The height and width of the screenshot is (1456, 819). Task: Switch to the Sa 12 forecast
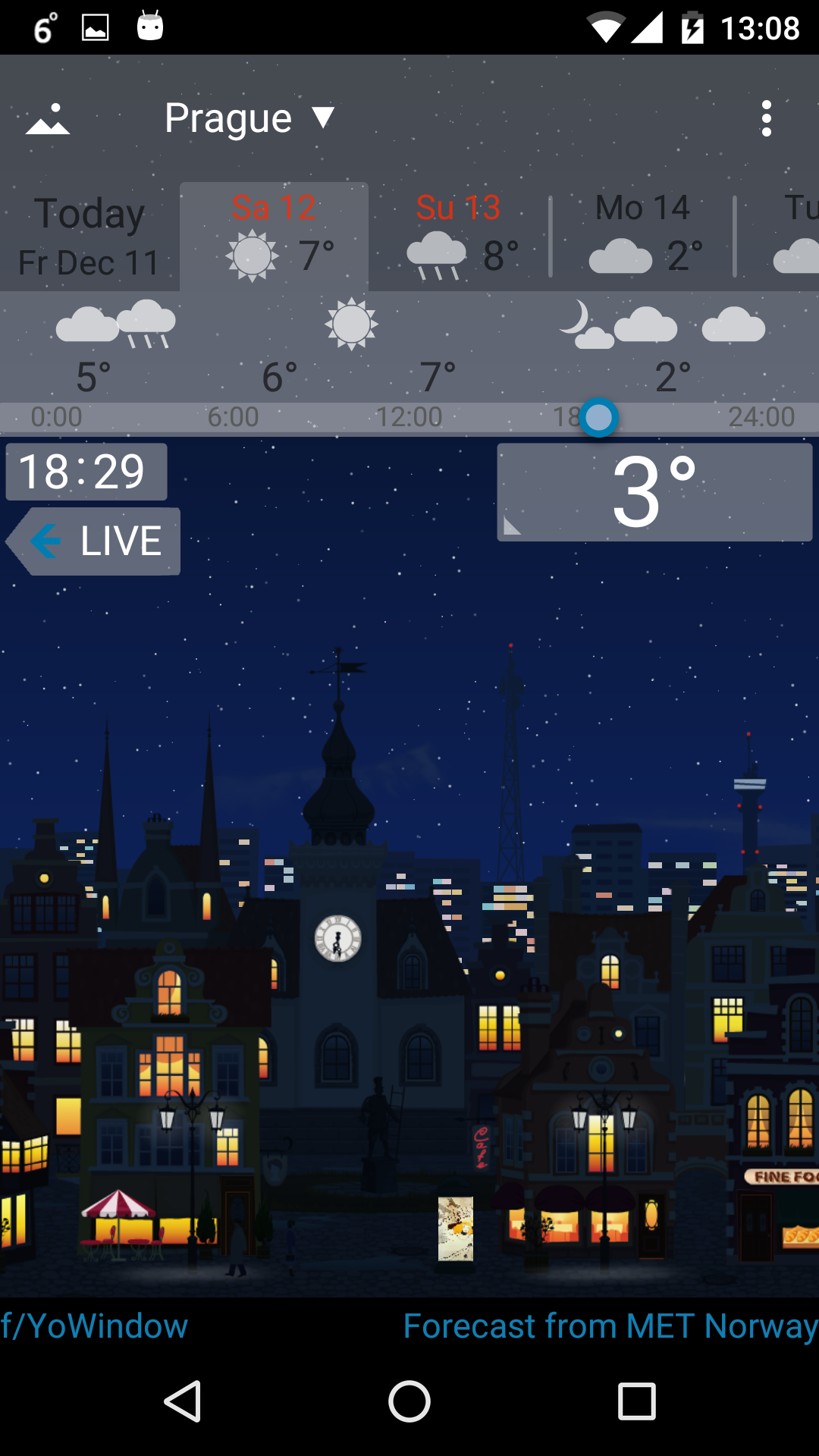(x=274, y=237)
